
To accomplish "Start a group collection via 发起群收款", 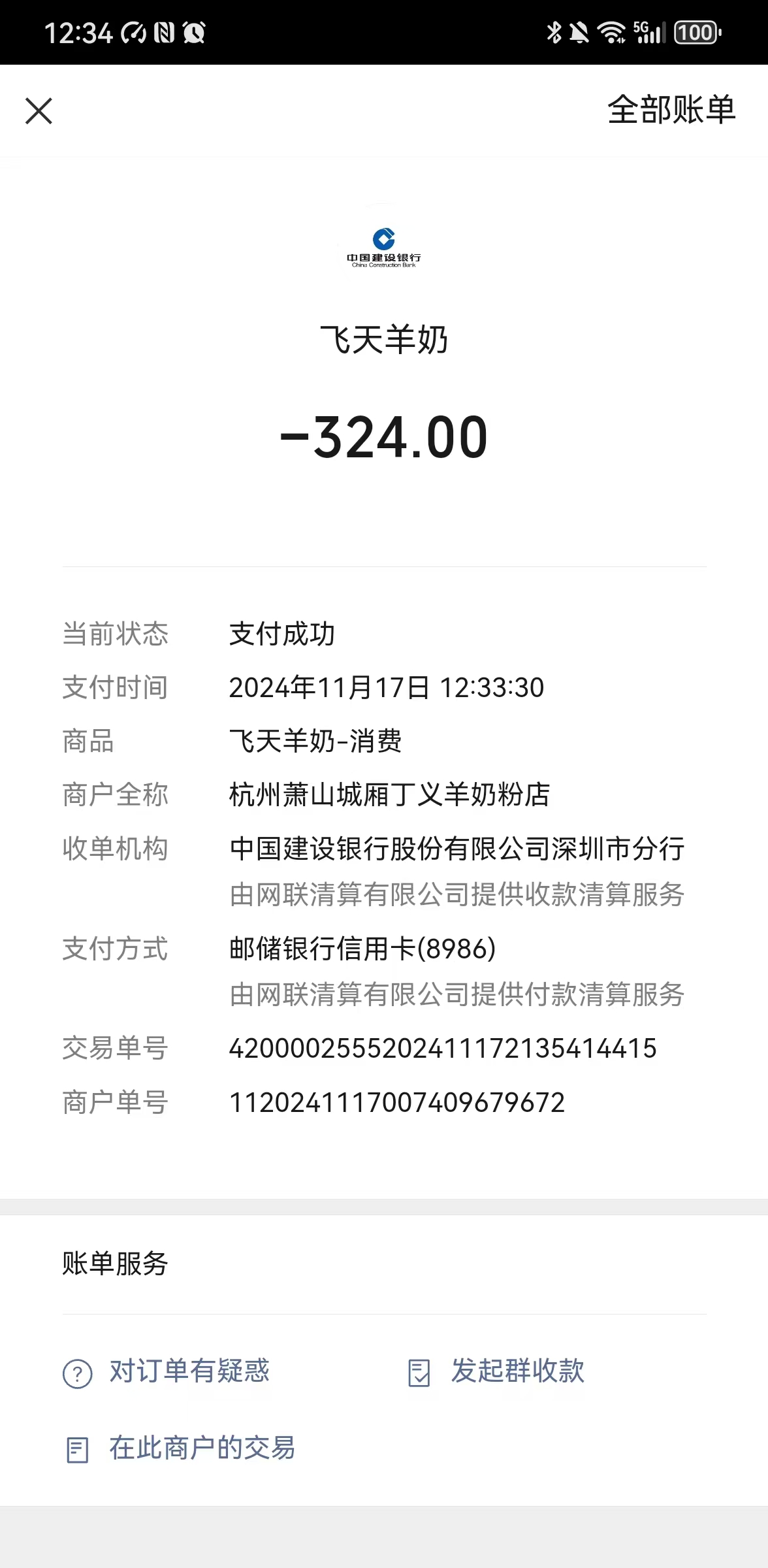I will [496, 1371].
